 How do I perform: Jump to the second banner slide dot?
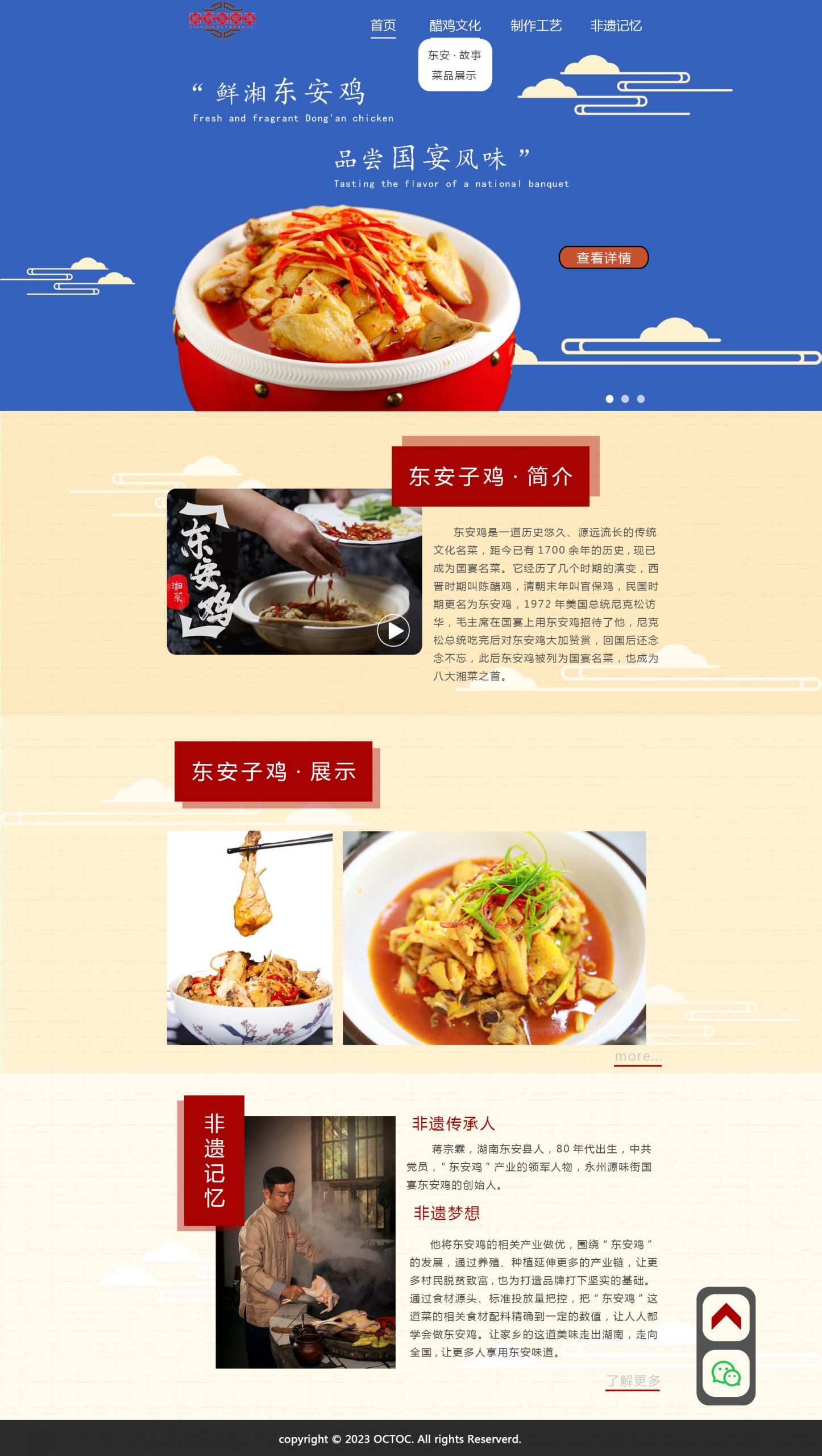coord(625,399)
